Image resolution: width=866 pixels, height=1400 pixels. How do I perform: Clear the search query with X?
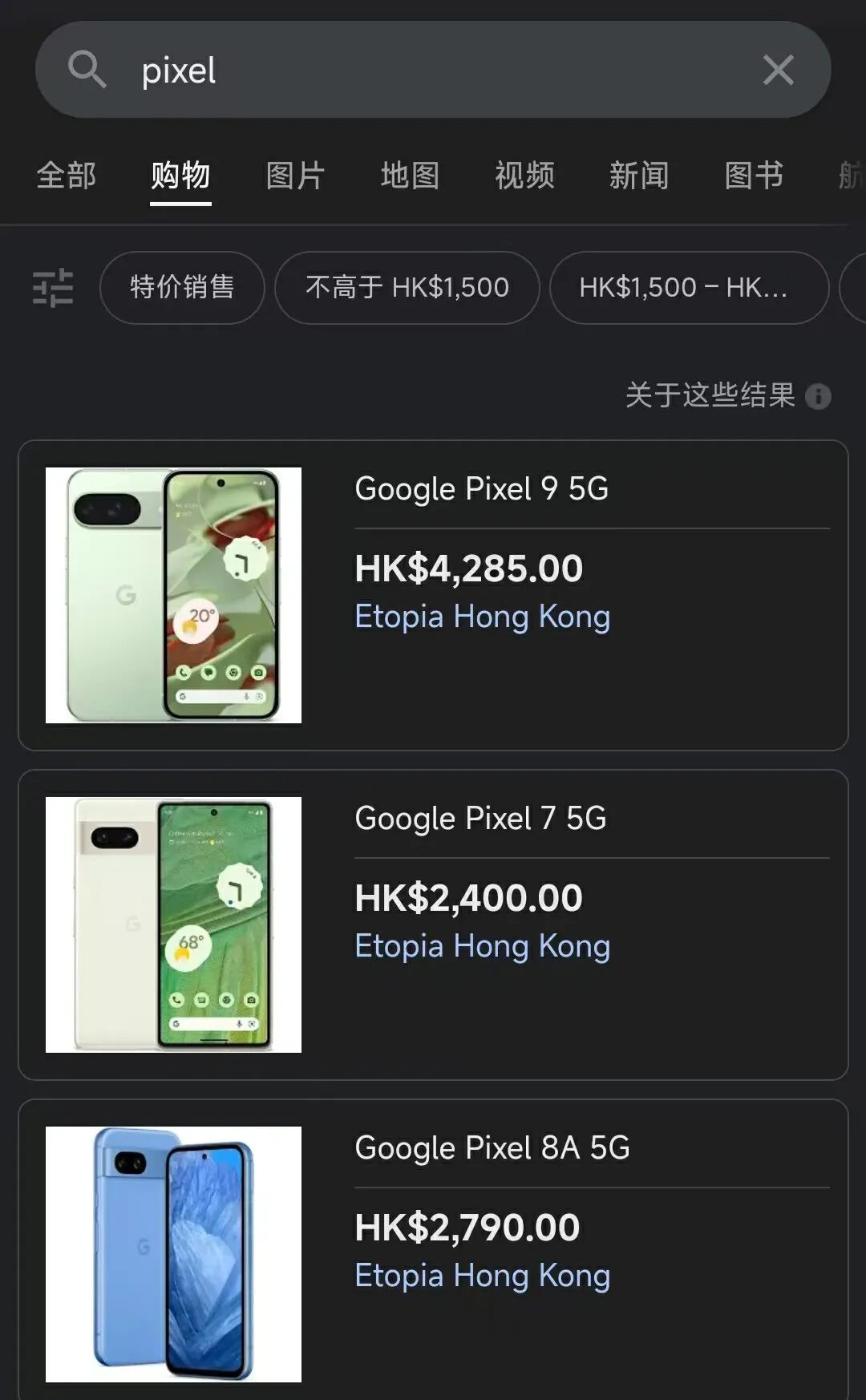point(778,71)
